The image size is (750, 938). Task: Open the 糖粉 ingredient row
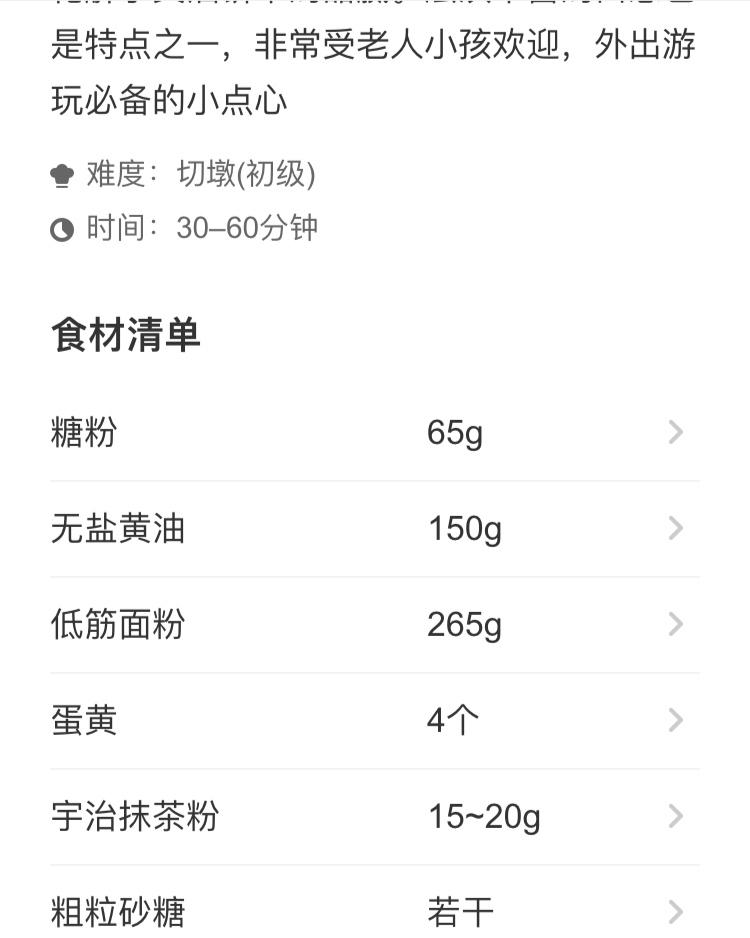click(x=375, y=433)
